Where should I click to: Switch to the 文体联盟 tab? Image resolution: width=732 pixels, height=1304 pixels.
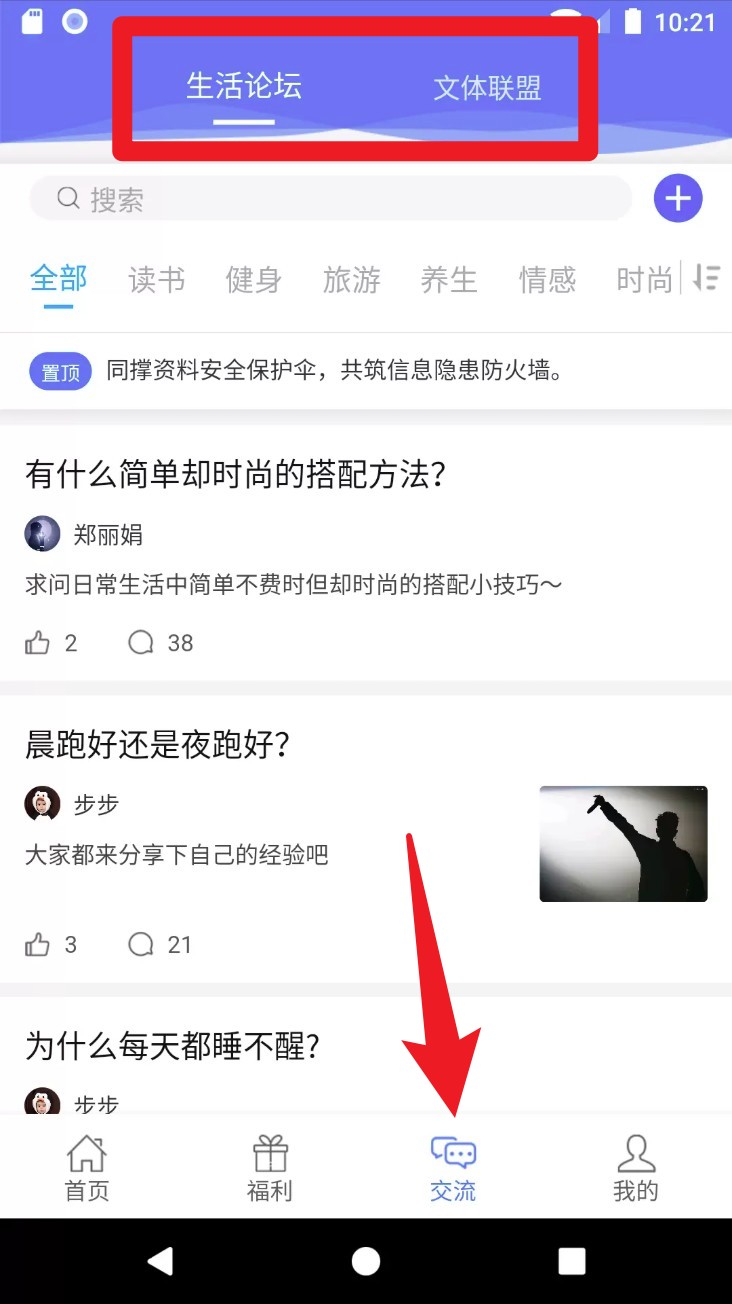pyautogui.click(x=487, y=88)
